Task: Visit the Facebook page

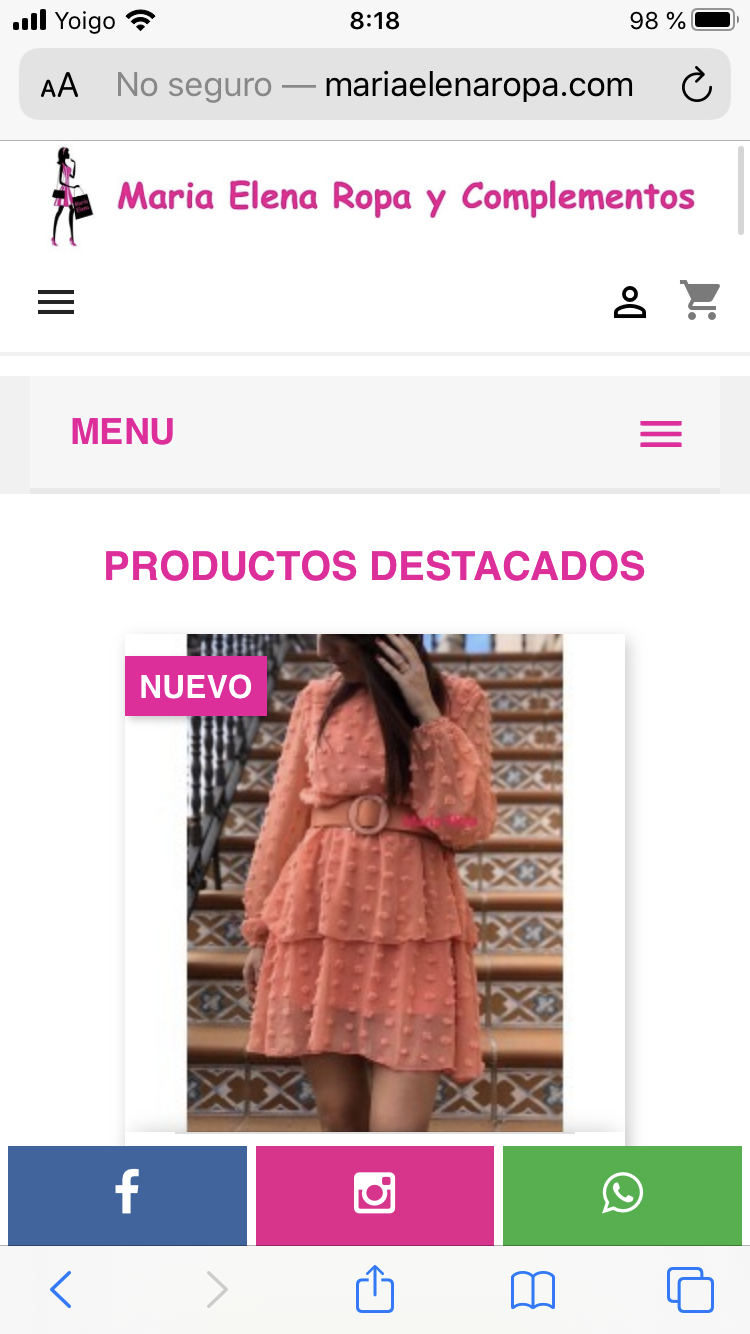Action: [127, 1194]
